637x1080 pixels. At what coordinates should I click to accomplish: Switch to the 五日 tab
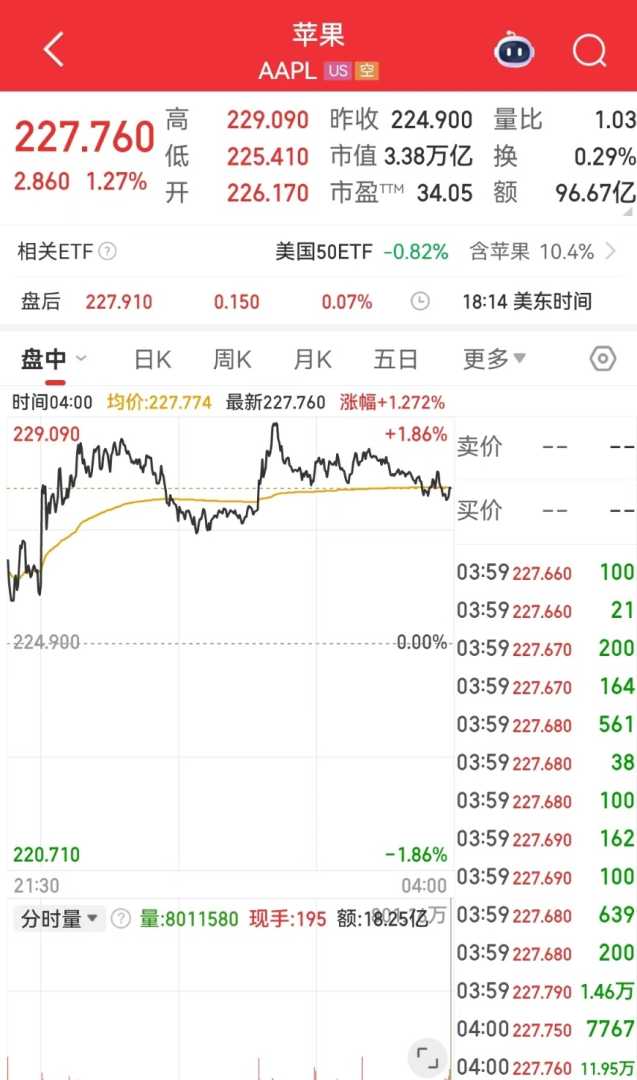(x=395, y=359)
